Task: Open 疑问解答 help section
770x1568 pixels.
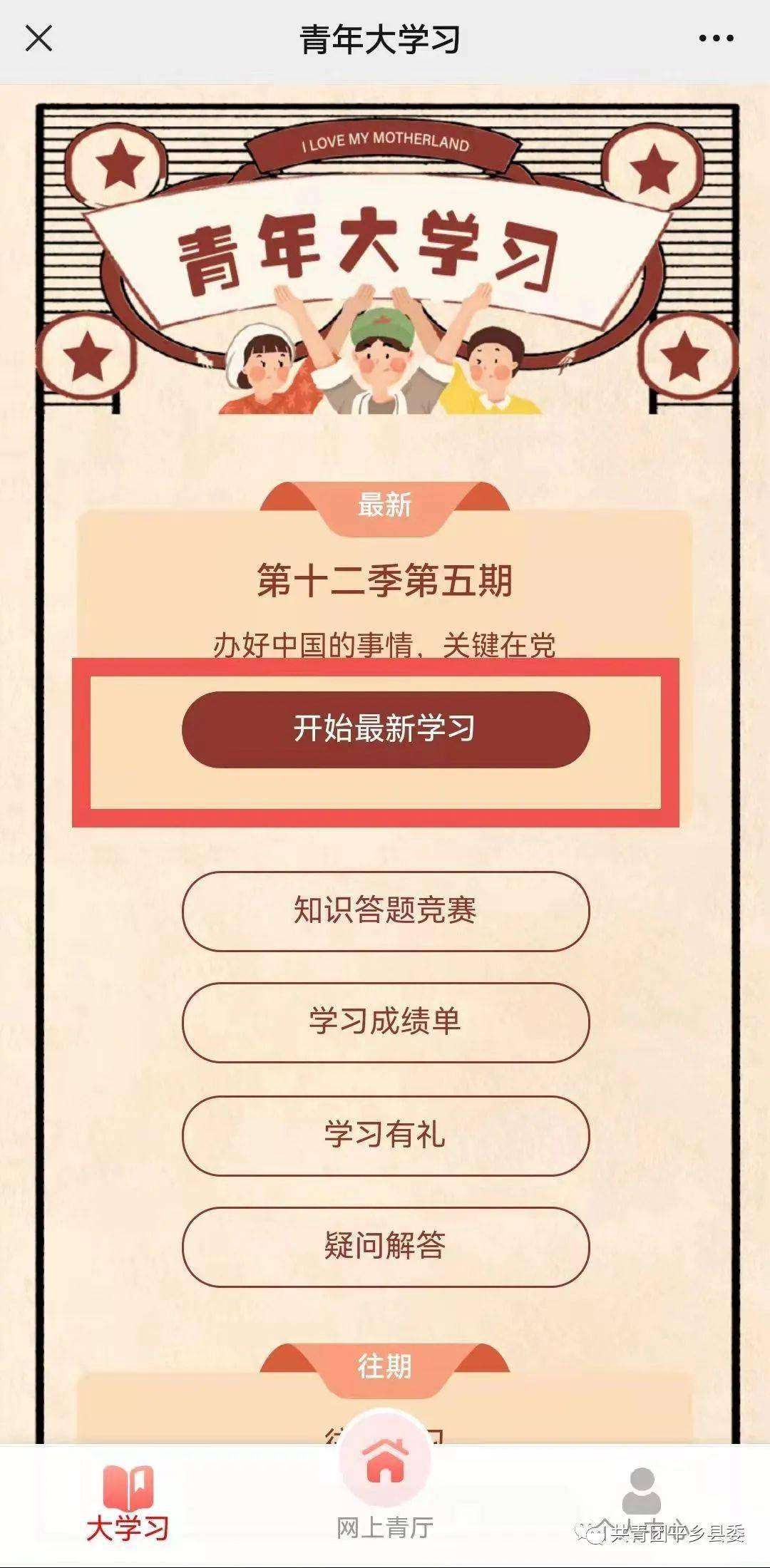Action: 385,1245
